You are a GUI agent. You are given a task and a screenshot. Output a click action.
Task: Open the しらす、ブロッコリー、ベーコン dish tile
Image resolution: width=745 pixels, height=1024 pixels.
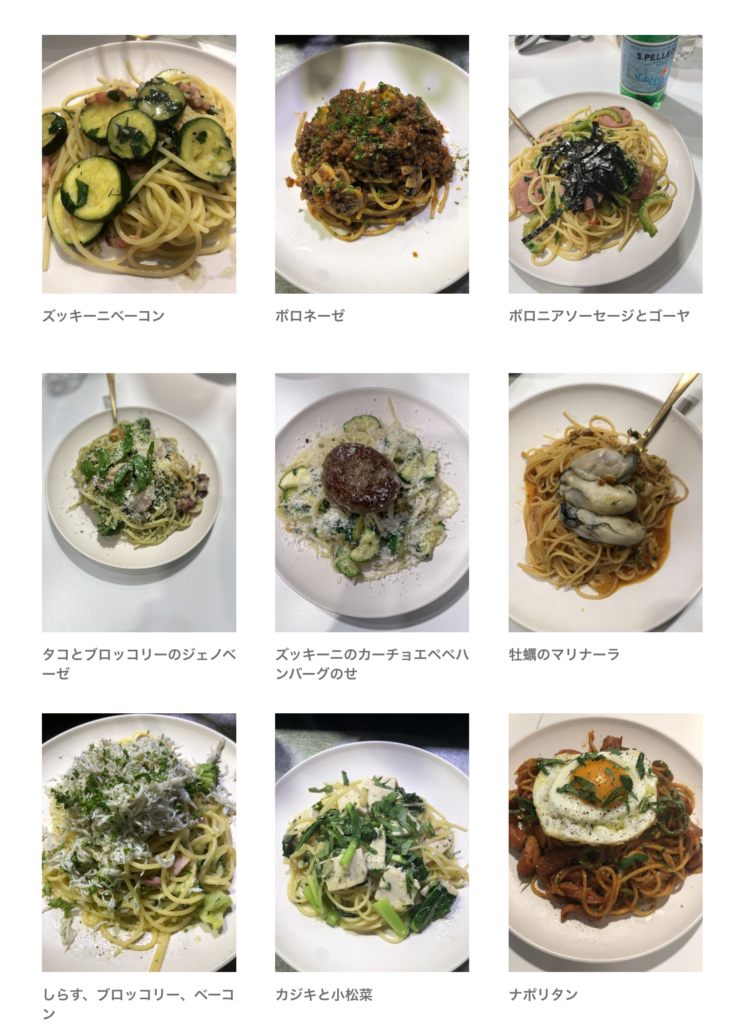(x=139, y=842)
